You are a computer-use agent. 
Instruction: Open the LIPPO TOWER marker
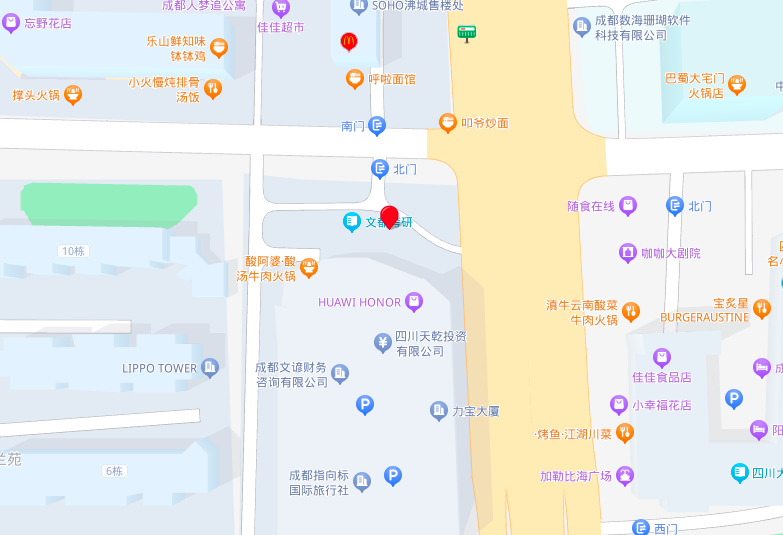point(210,368)
